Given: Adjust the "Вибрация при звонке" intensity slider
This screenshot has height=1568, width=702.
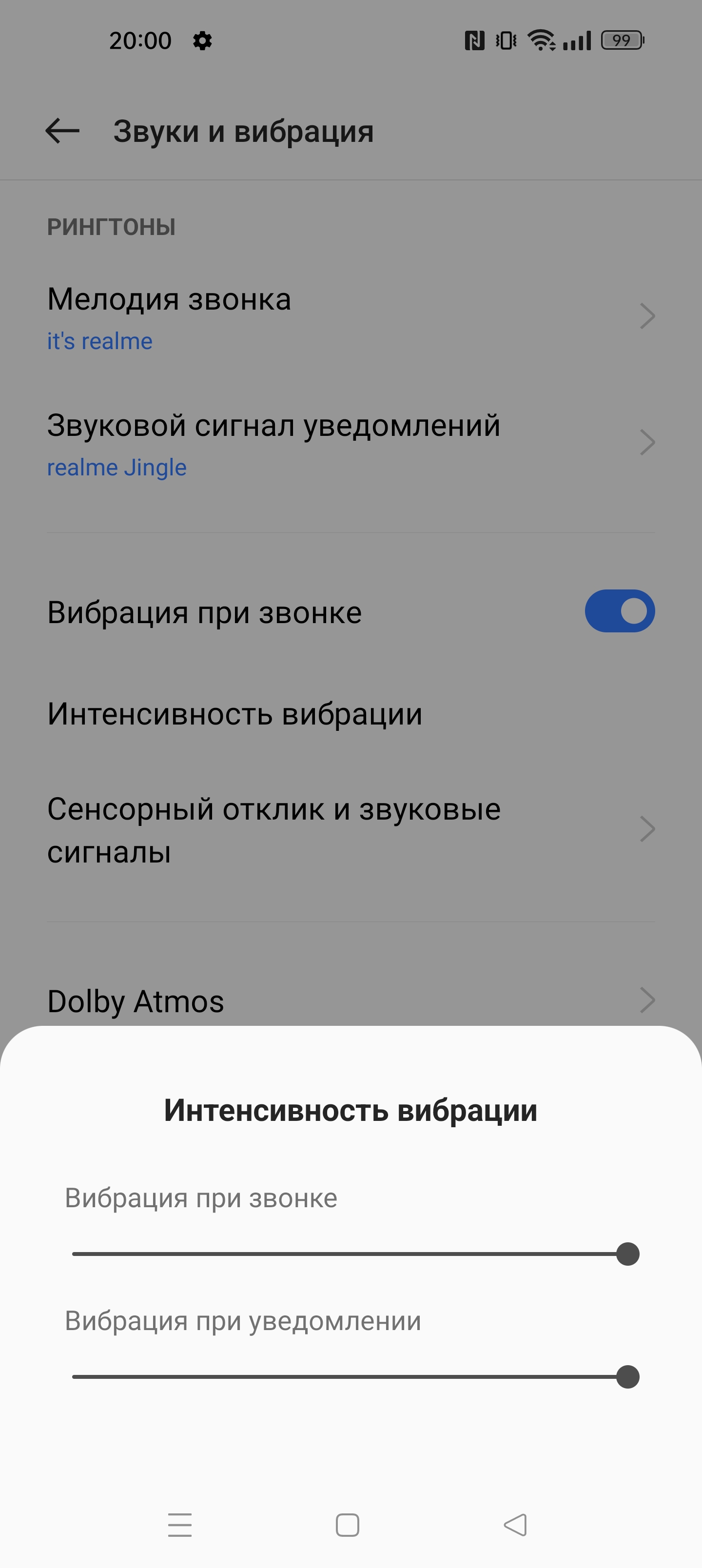Looking at the screenshot, I should [x=627, y=1254].
